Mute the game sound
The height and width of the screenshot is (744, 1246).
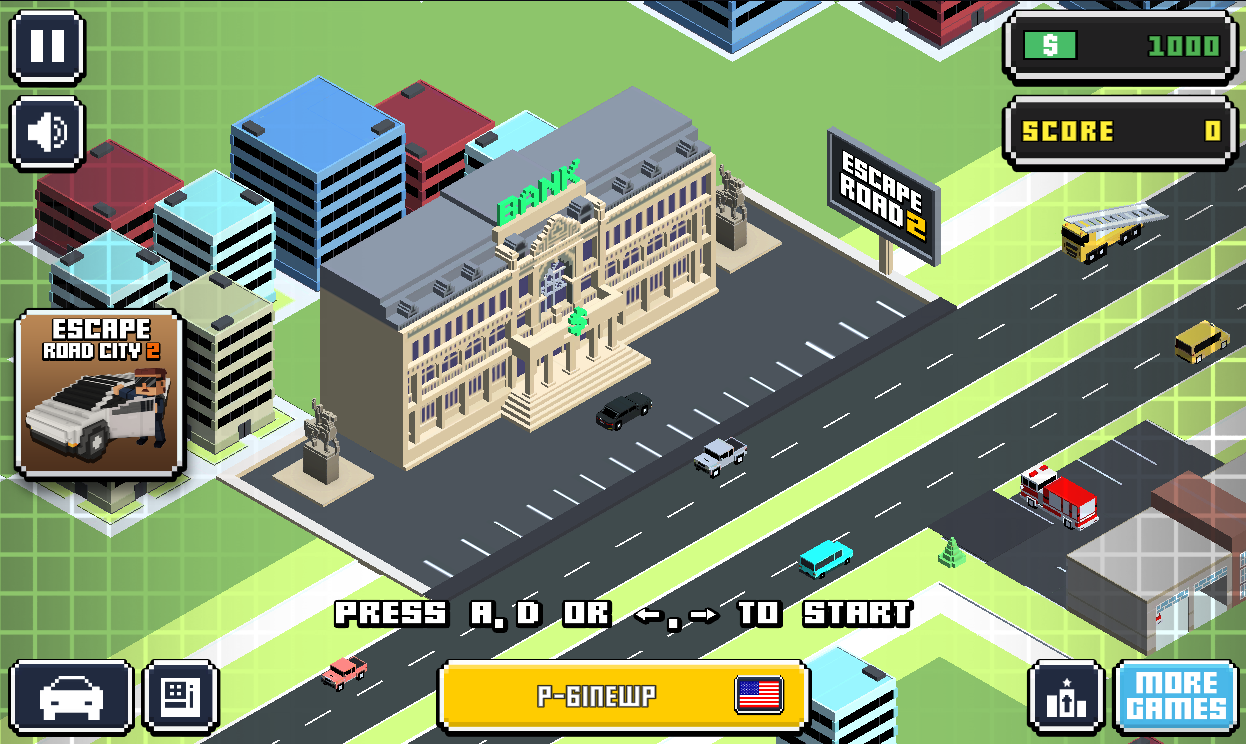[47, 132]
